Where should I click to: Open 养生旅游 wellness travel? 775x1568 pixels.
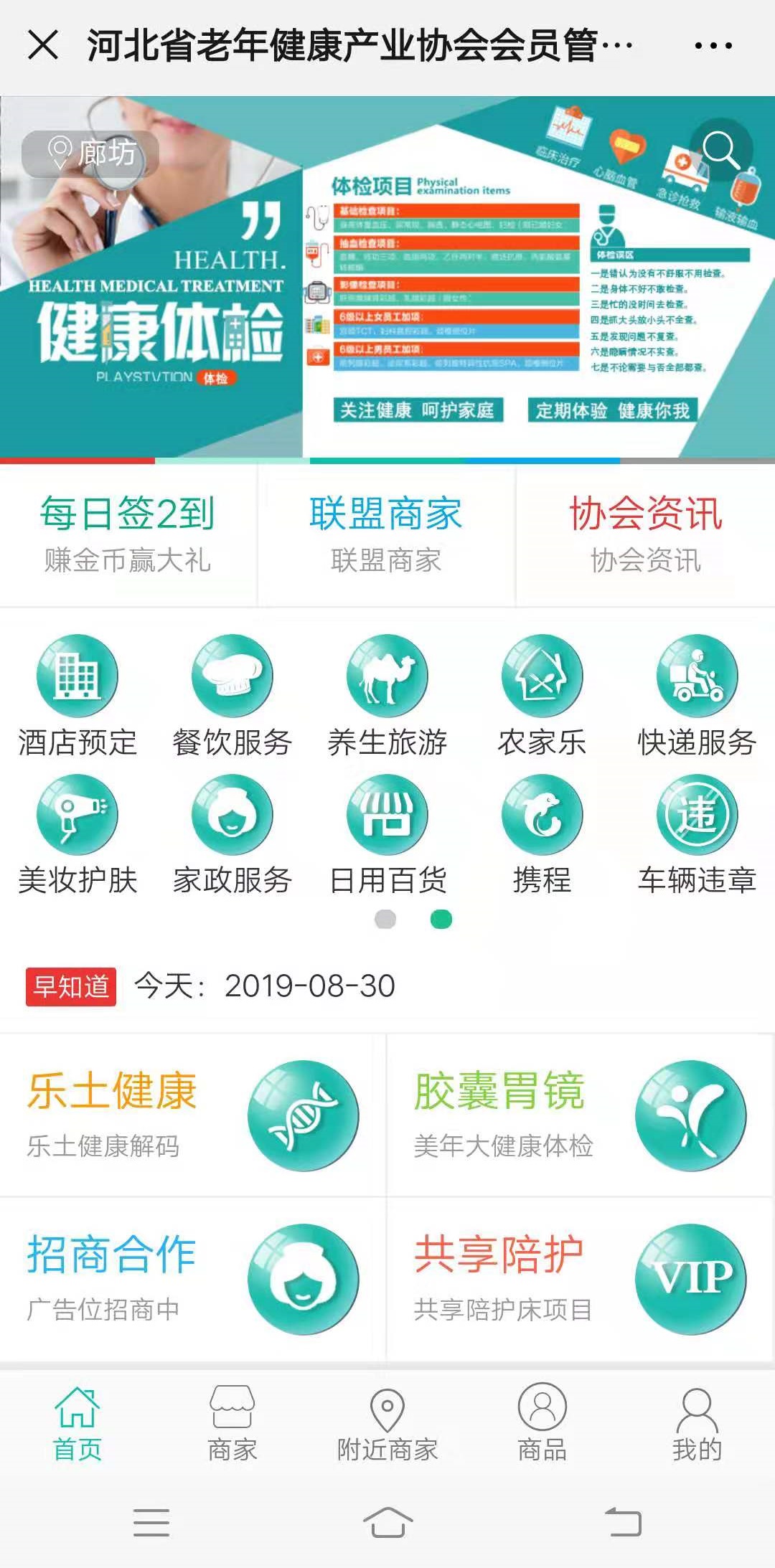387,694
